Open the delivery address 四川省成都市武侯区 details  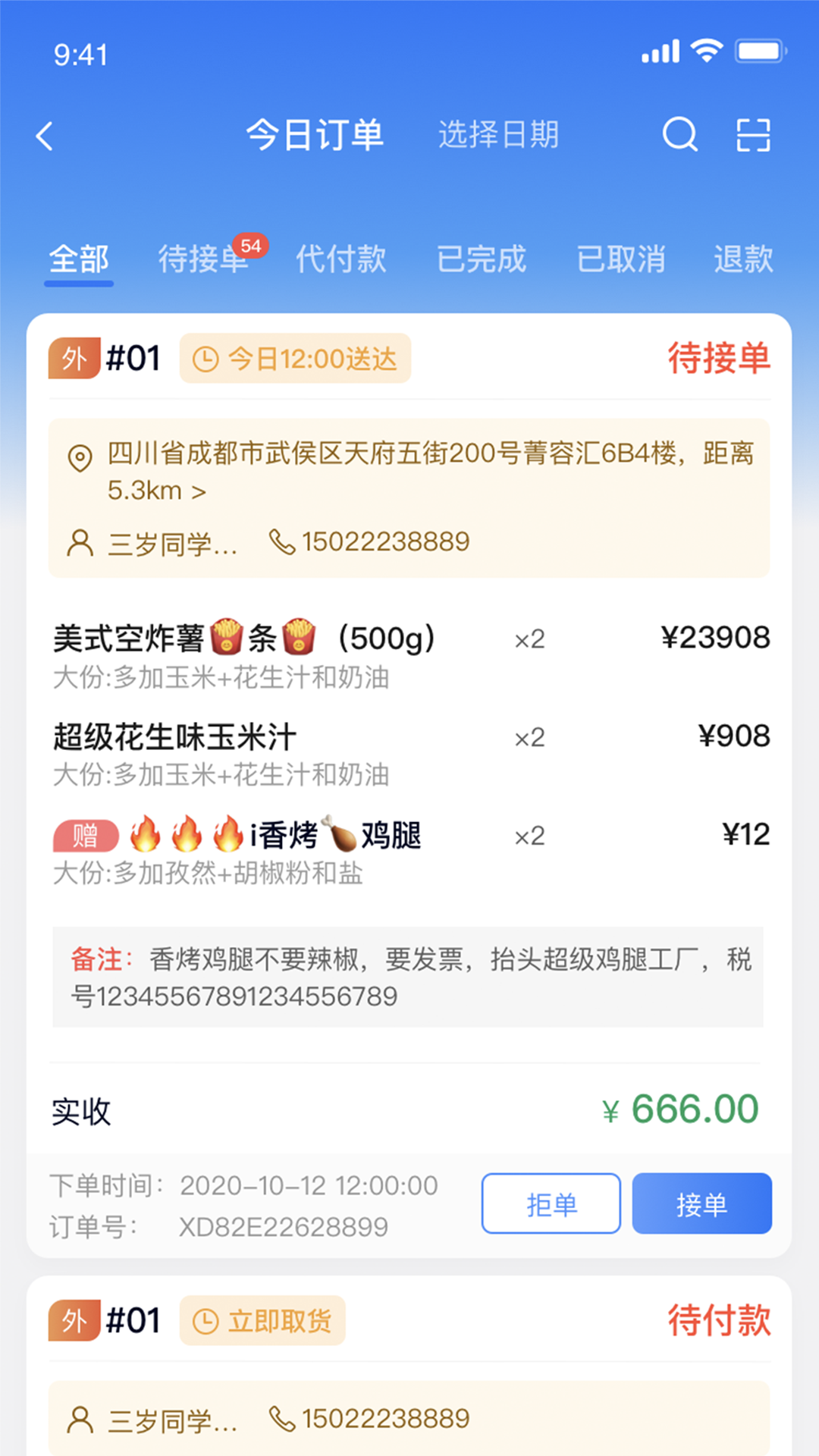[x=429, y=472]
